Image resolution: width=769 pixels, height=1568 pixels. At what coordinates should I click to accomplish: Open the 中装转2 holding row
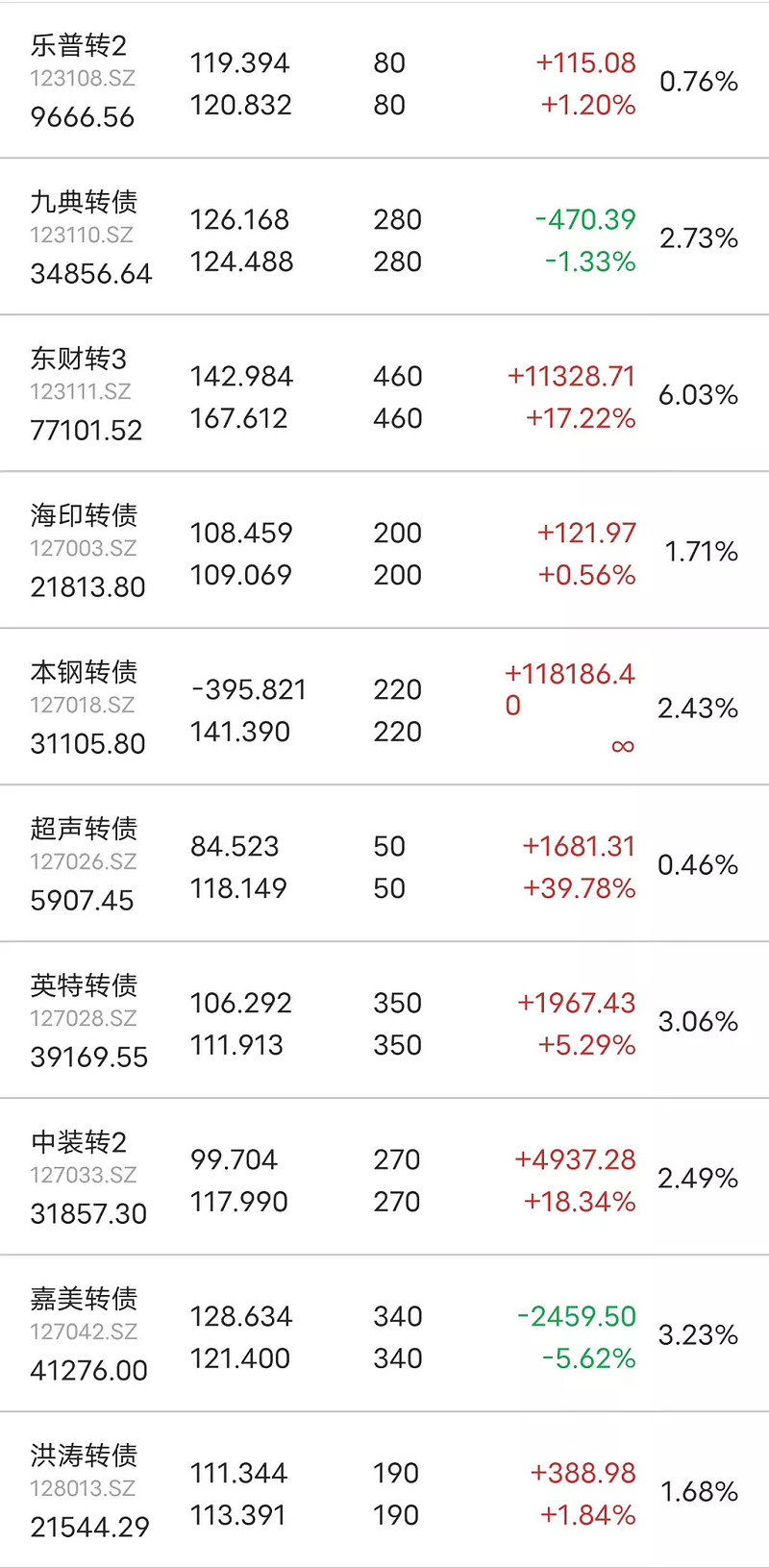(384, 1177)
